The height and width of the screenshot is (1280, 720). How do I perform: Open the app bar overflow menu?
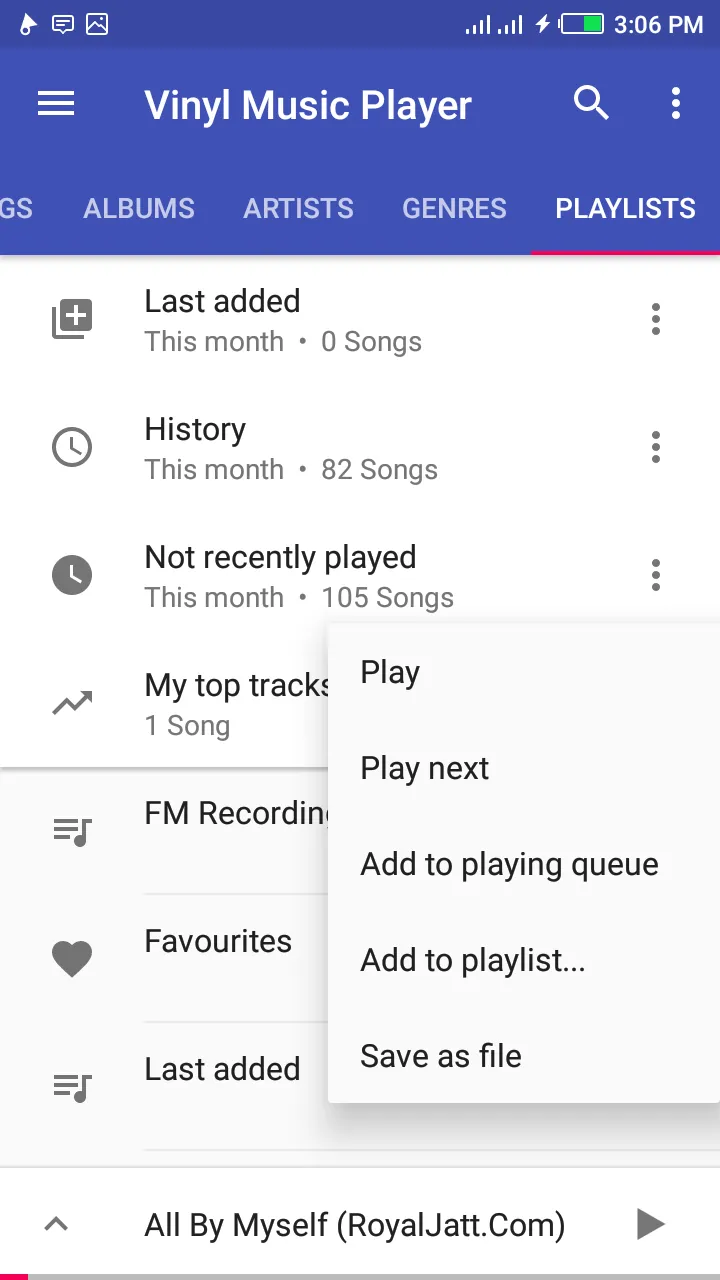pyautogui.click(x=676, y=103)
